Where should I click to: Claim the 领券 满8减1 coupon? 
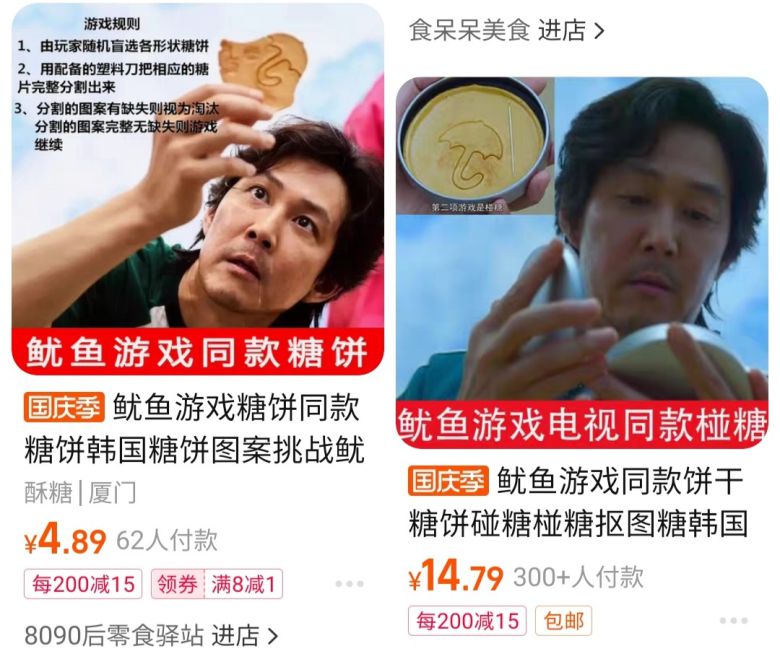pyautogui.click(x=217, y=584)
